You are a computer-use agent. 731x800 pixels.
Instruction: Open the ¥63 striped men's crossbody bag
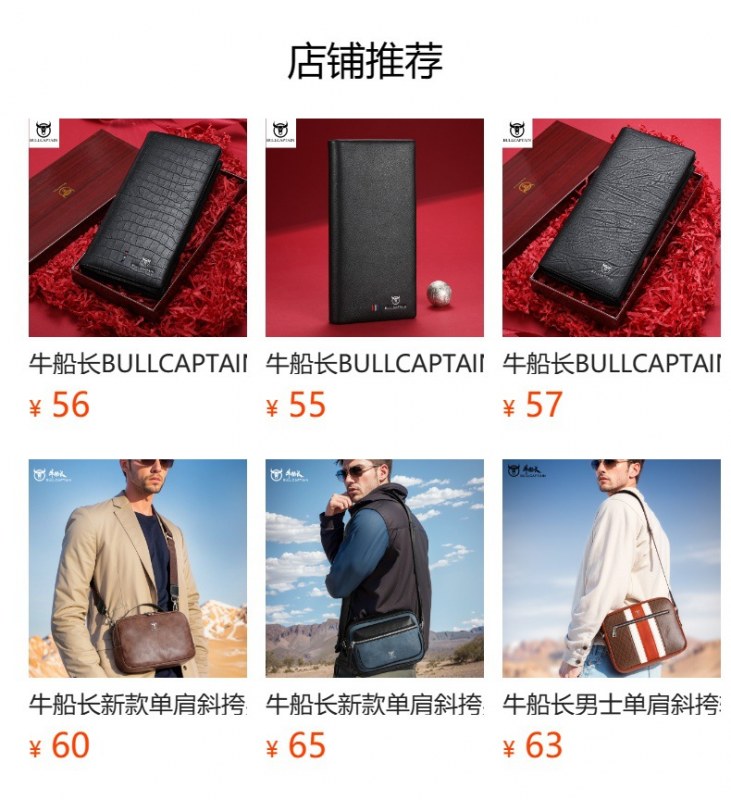[611, 568]
